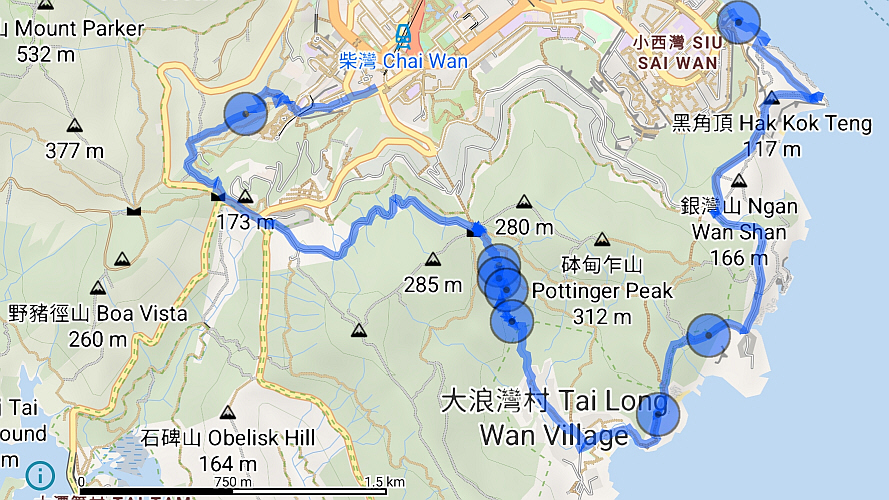Select the waypoint marker in Siu Sai Wan
Screen dimensions: 889x500
coord(740,22)
